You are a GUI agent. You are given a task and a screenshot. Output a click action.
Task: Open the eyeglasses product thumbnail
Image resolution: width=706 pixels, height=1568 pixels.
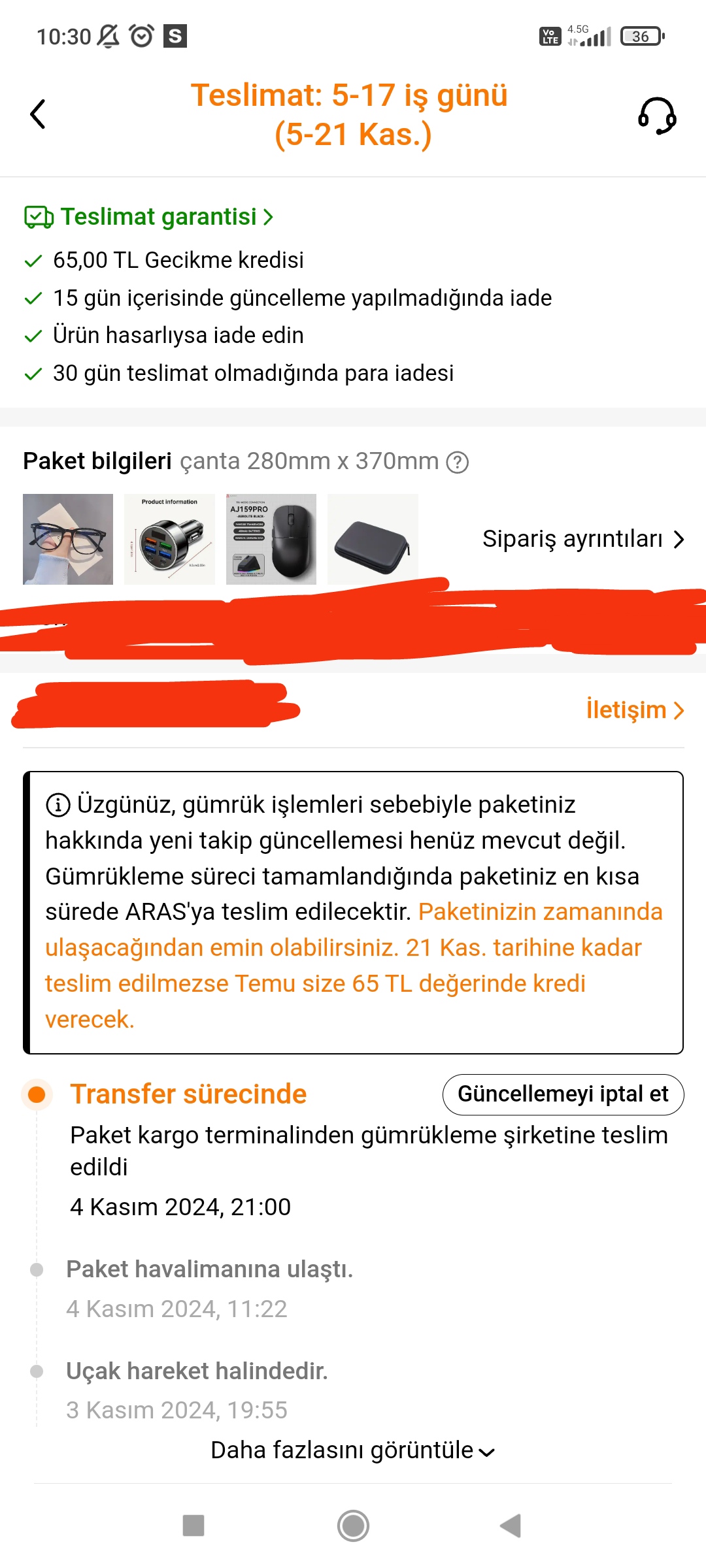coord(68,539)
